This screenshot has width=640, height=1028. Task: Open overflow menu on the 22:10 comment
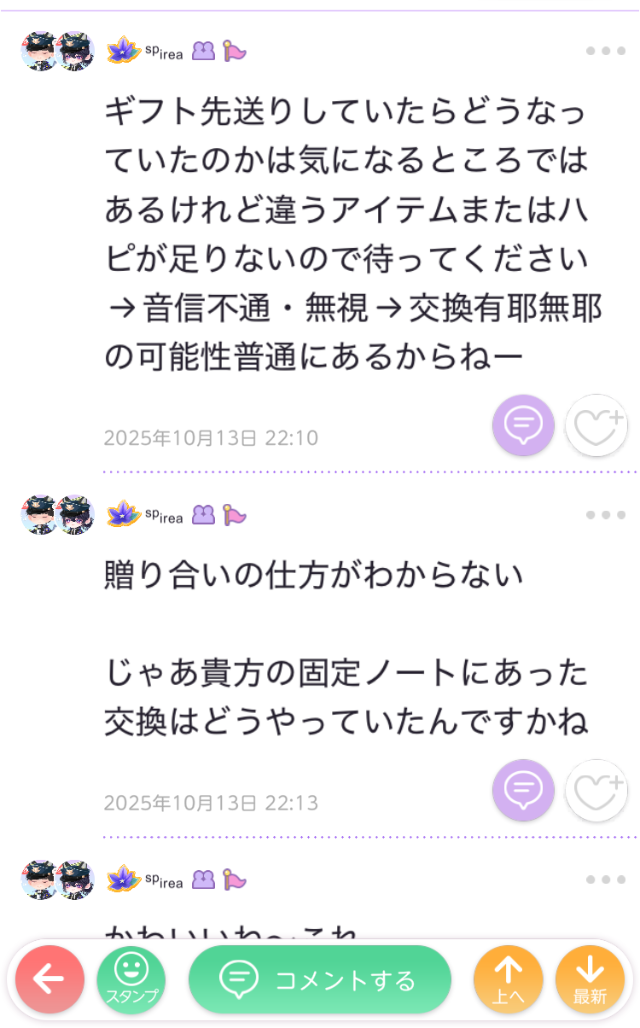(x=605, y=51)
